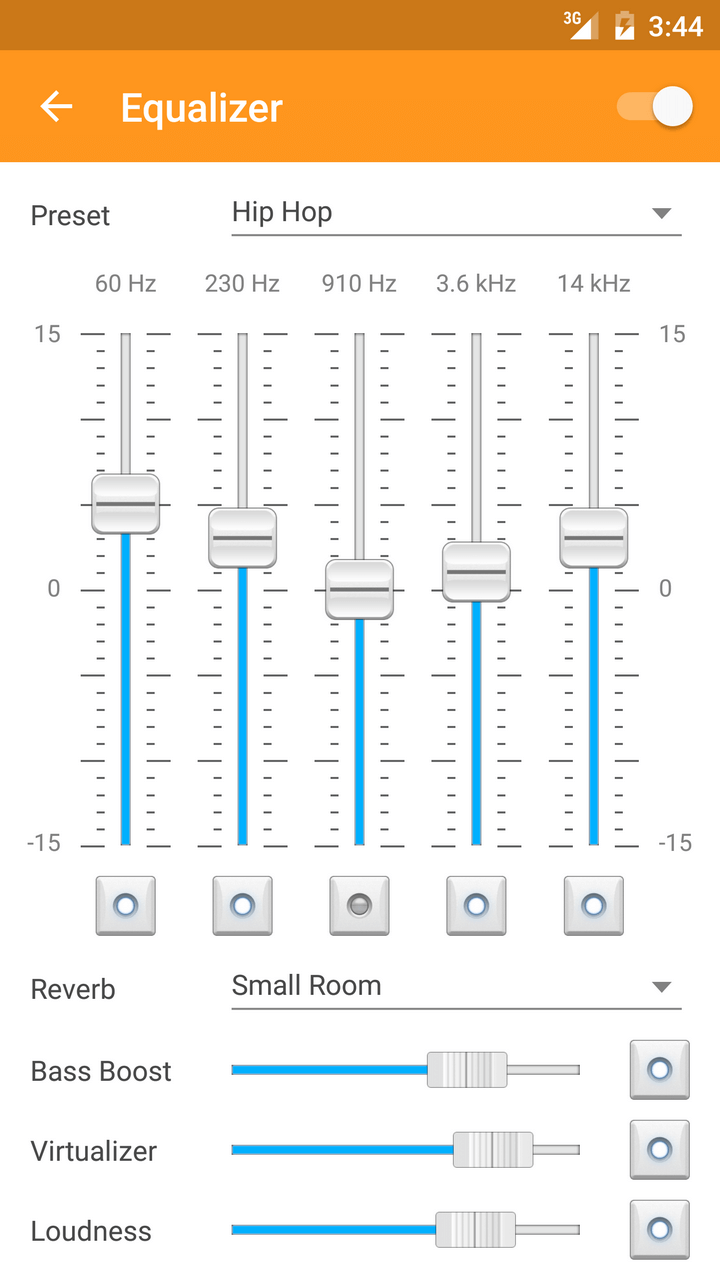Toggle the Virtualizer on/off button
Image resolution: width=720 pixels, height=1280 pixels.
pyautogui.click(x=659, y=1150)
